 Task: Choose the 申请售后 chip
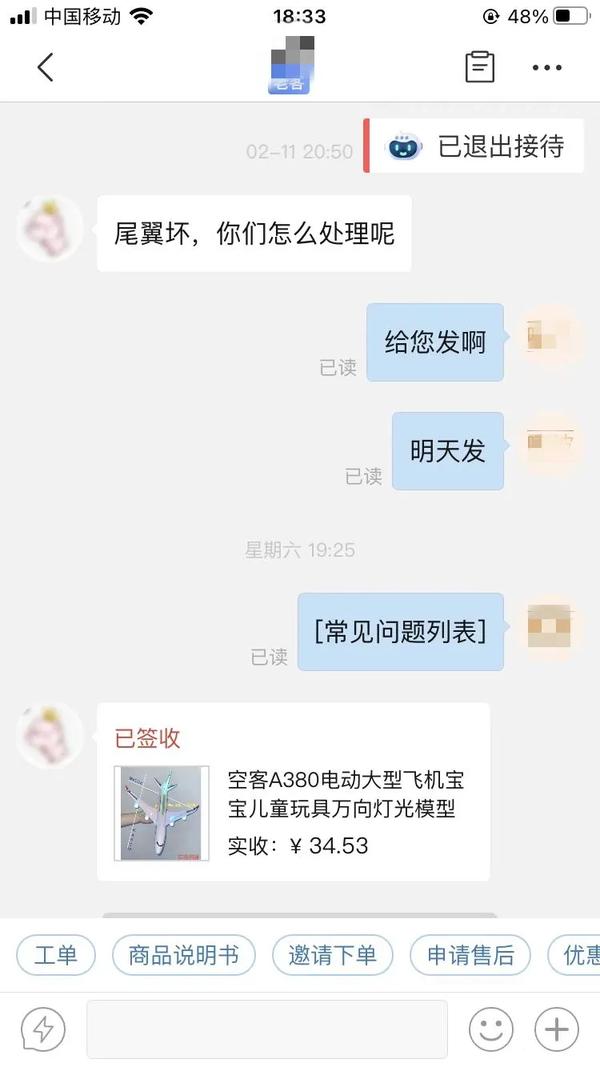coord(470,955)
